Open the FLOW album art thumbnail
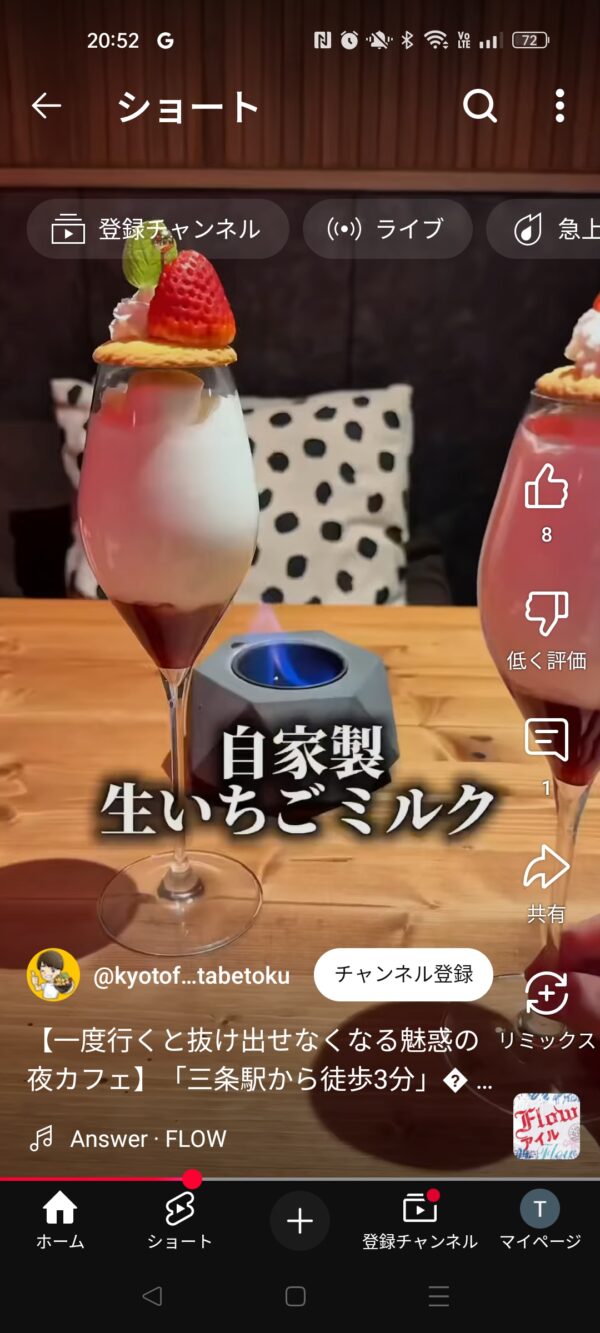 (x=546, y=1126)
